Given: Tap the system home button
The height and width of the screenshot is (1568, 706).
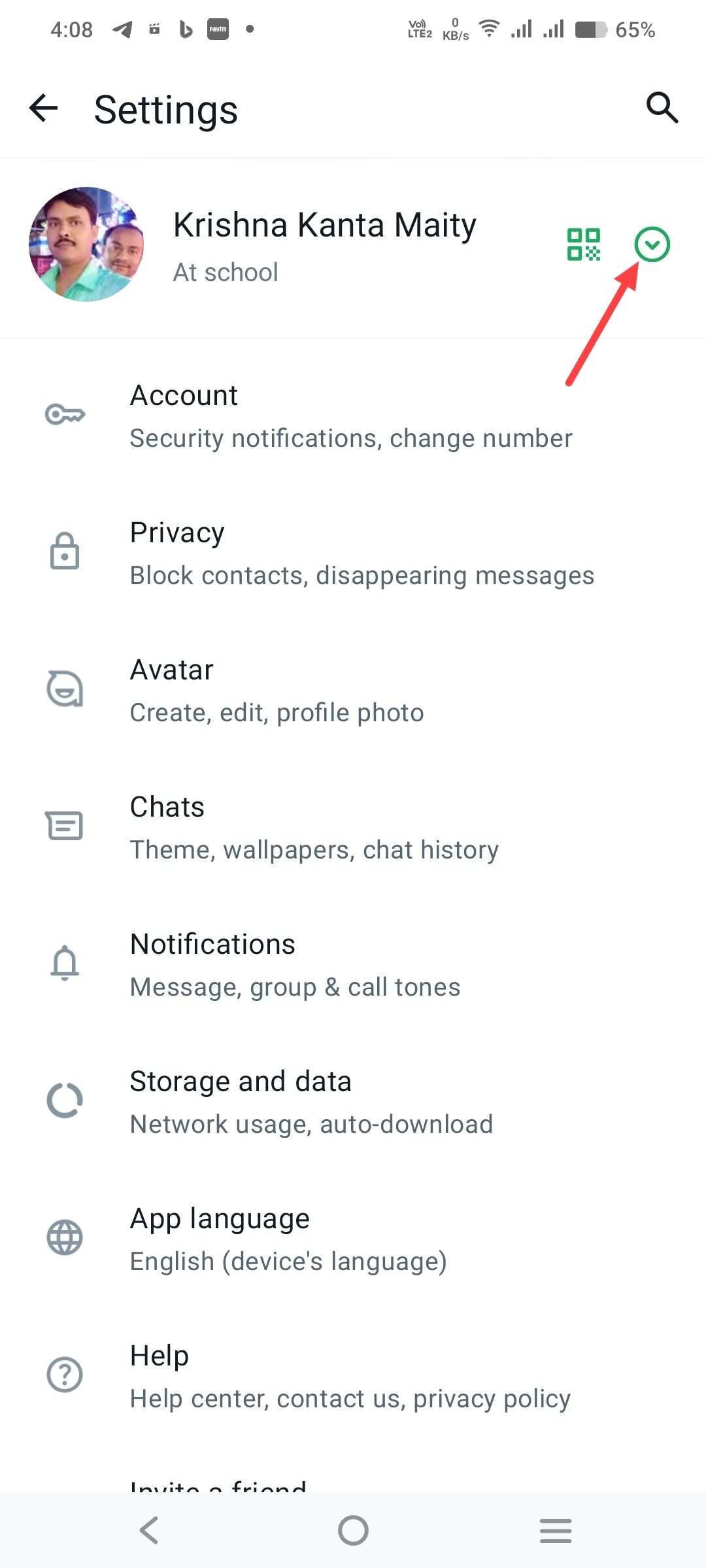Looking at the screenshot, I should point(353,1530).
